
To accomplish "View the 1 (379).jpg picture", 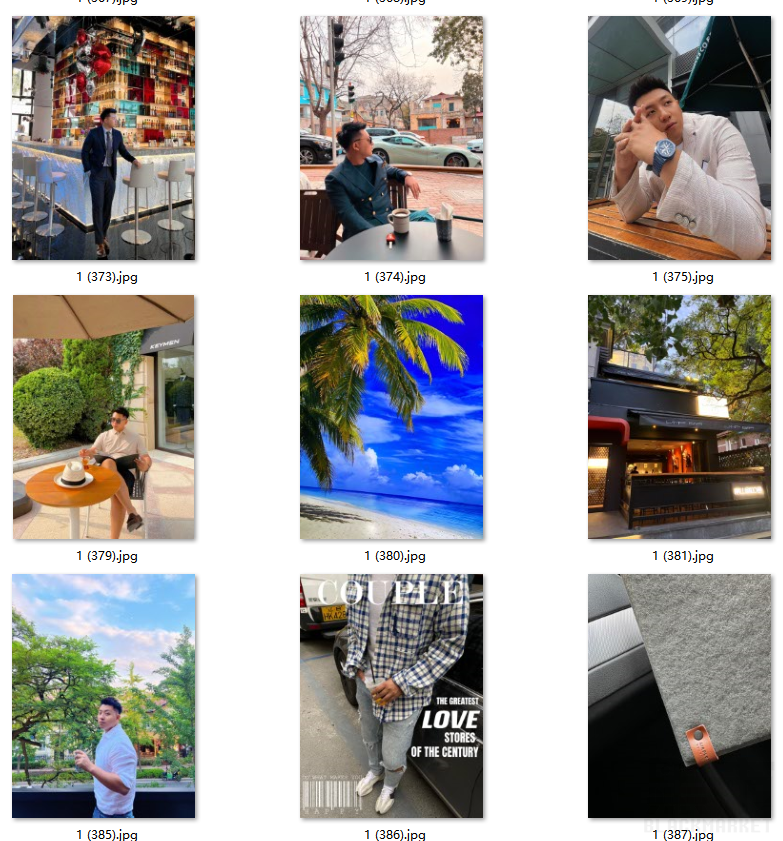I will click(x=104, y=417).
